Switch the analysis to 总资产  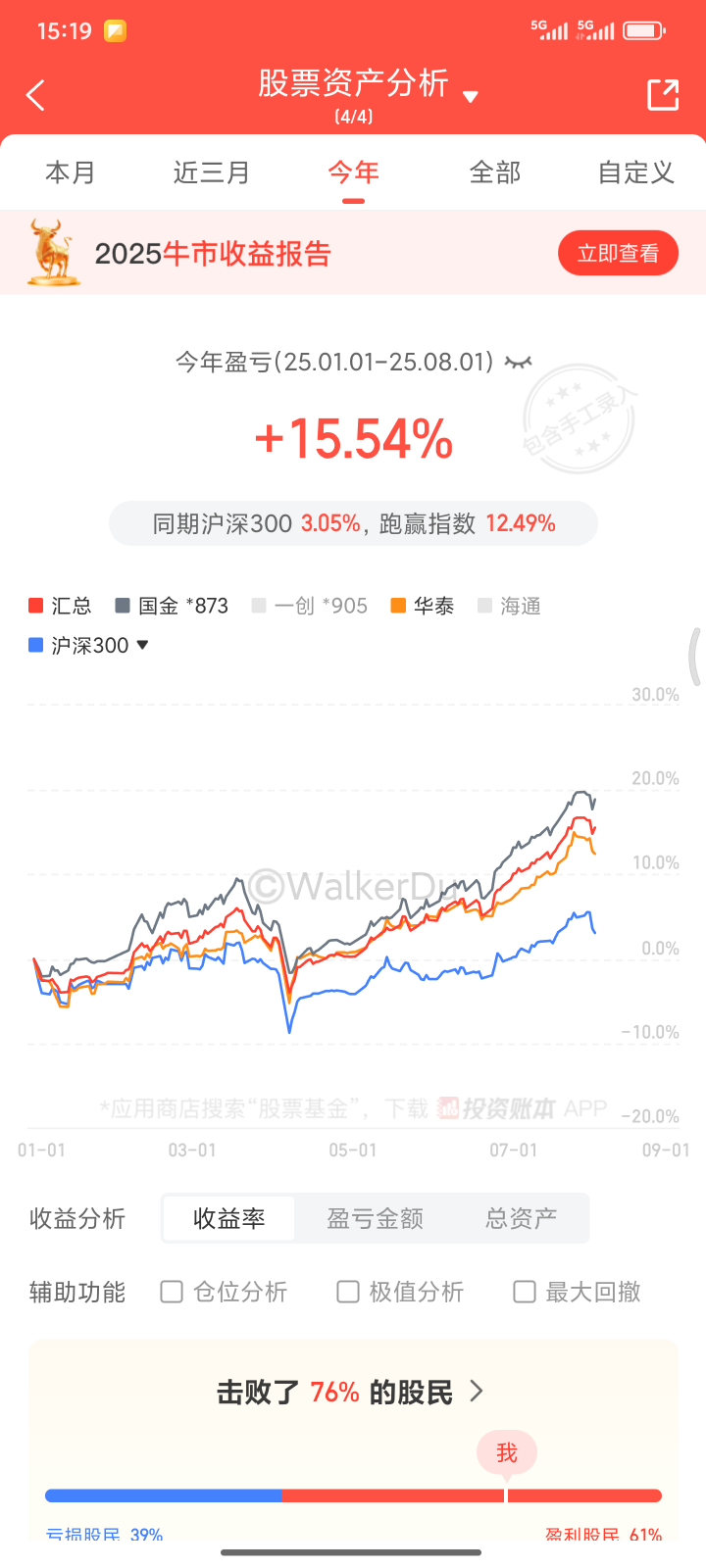click(x=522, y=1218)
